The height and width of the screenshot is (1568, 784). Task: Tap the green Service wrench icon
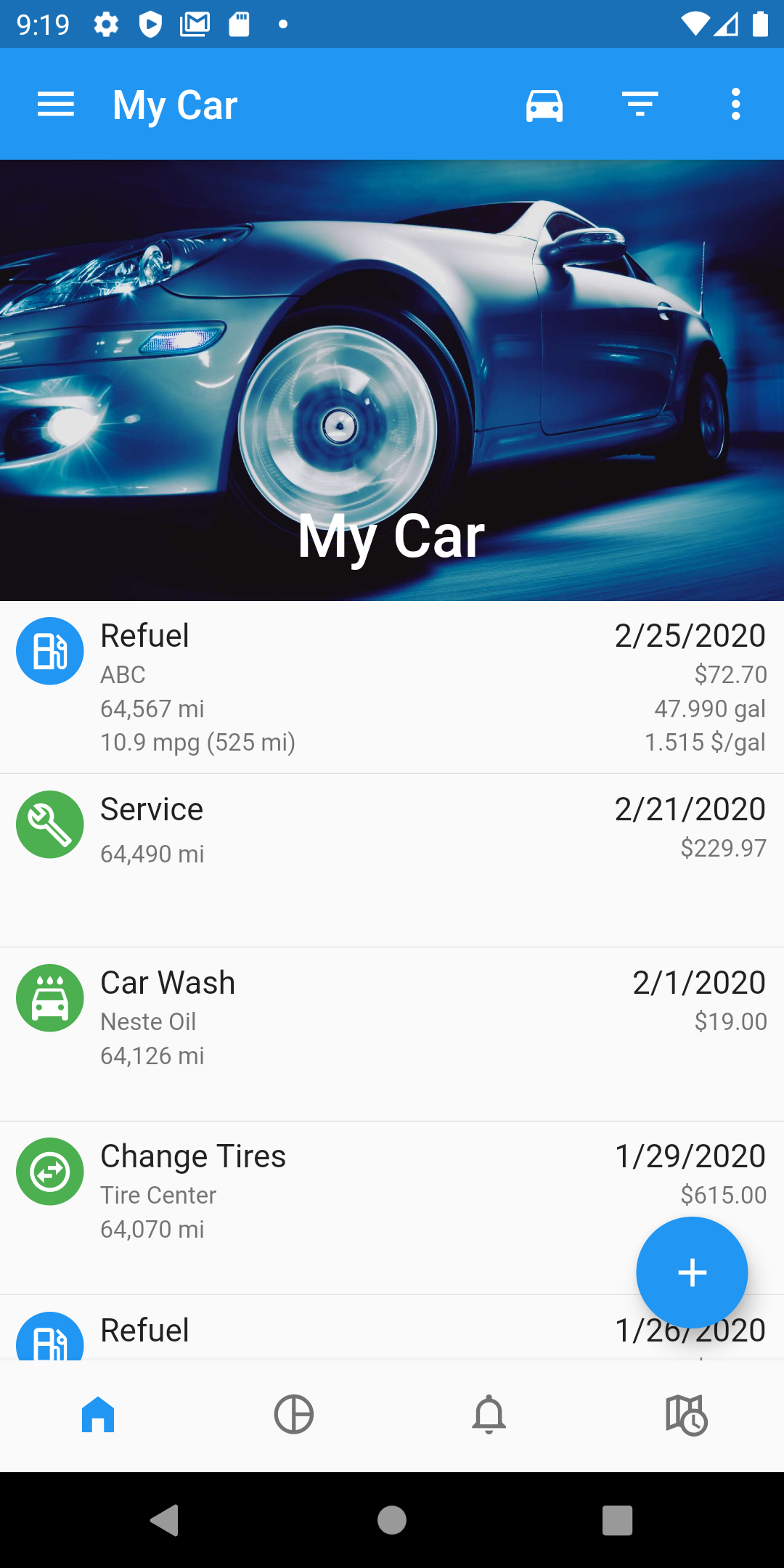49,825
